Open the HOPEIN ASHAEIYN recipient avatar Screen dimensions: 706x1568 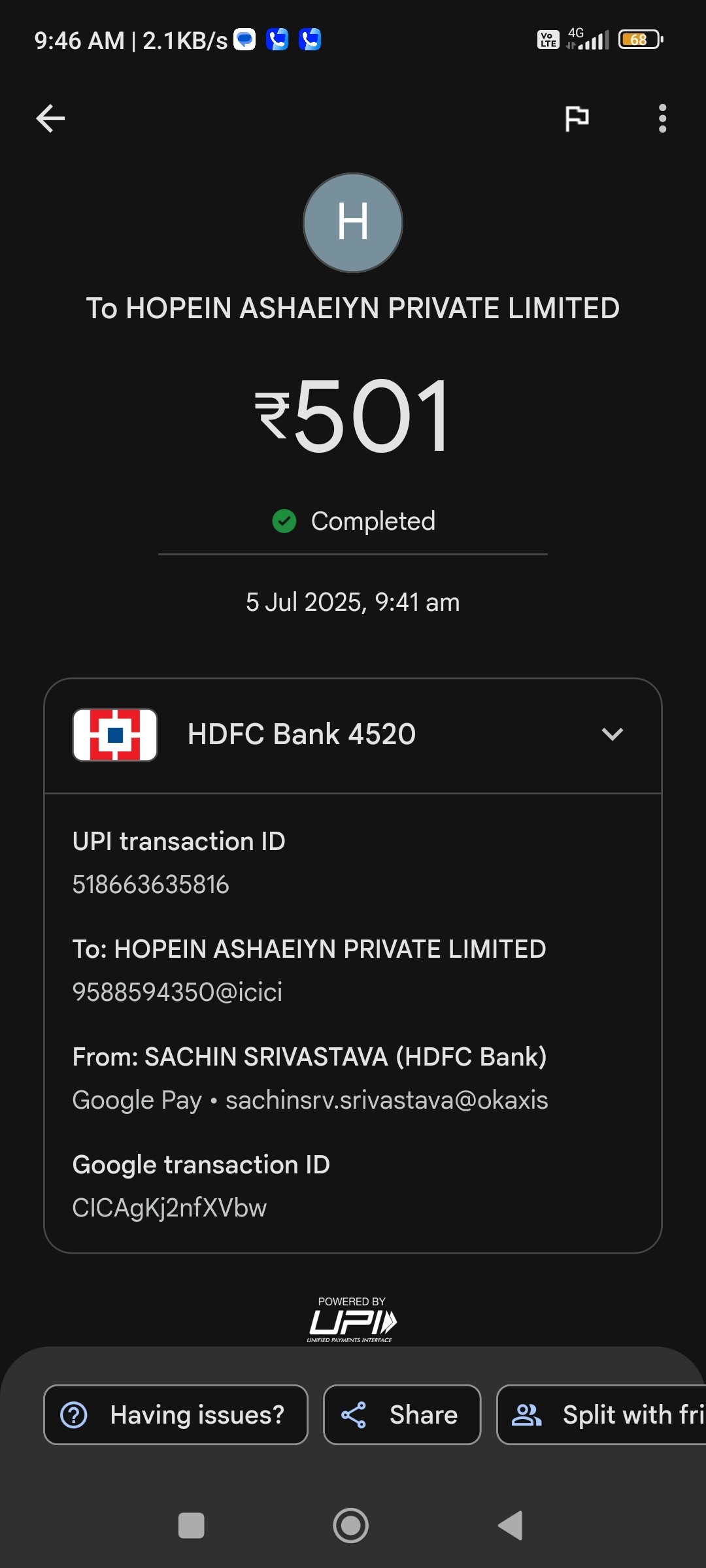tap(353, 223)
